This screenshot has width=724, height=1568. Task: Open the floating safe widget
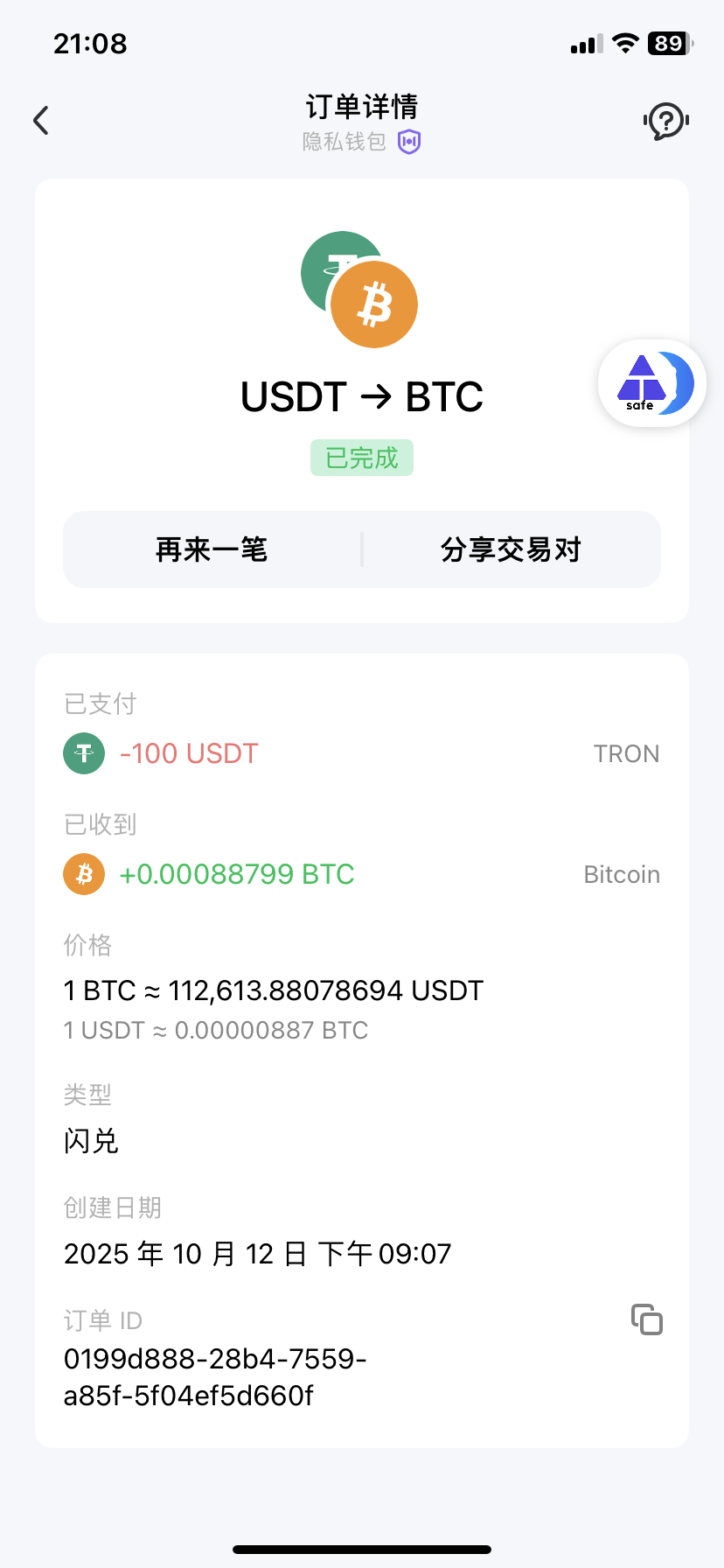point(651,383)
